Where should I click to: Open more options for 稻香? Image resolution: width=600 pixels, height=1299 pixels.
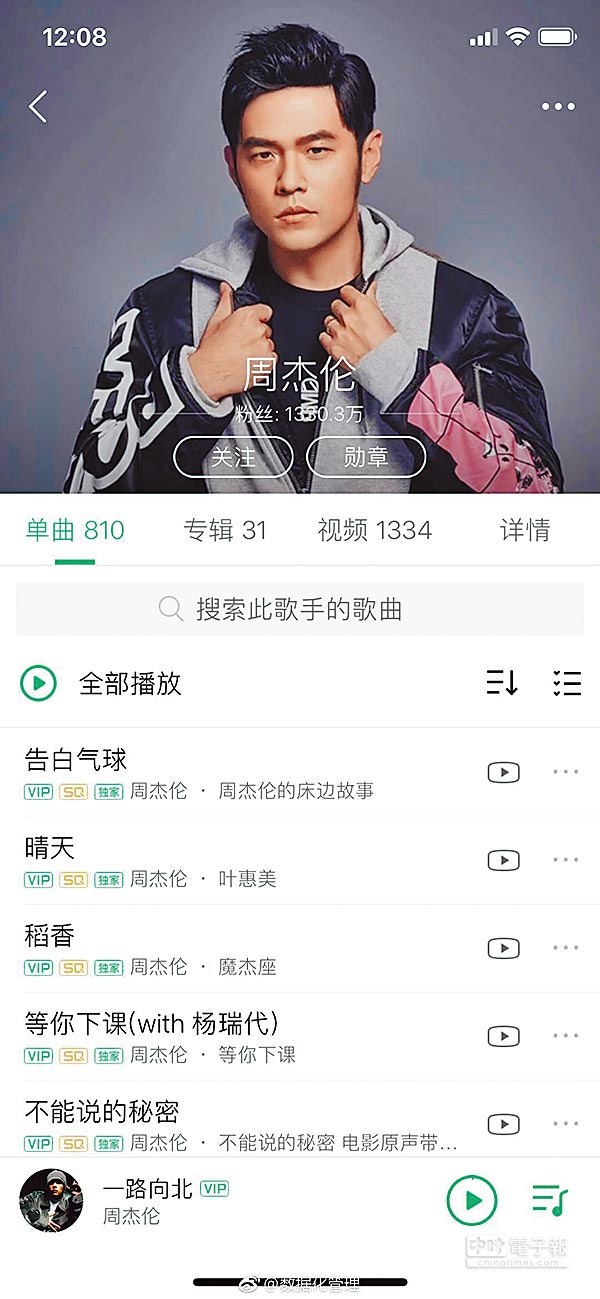566,948
